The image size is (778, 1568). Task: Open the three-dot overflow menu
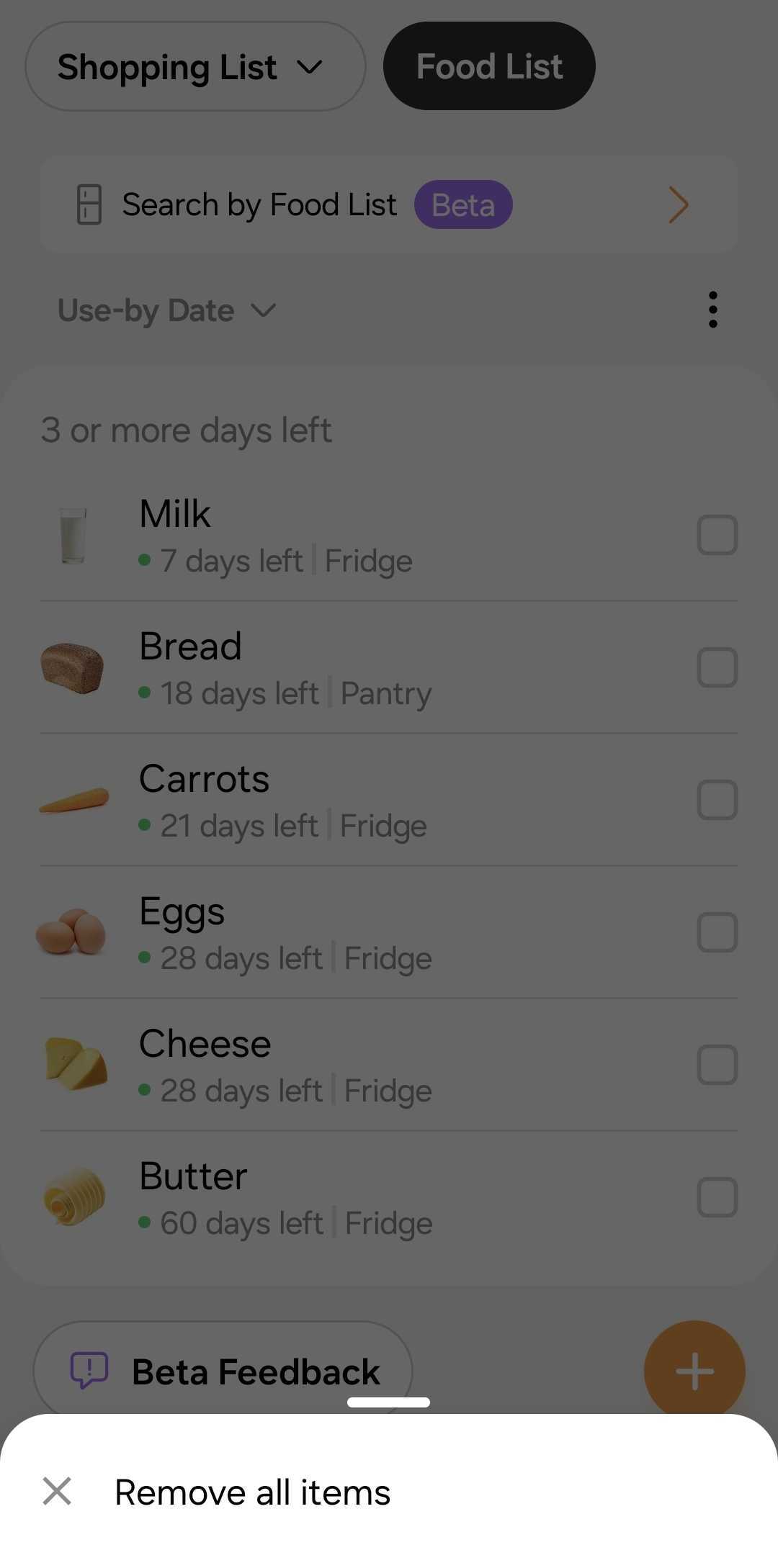[712, 310]
